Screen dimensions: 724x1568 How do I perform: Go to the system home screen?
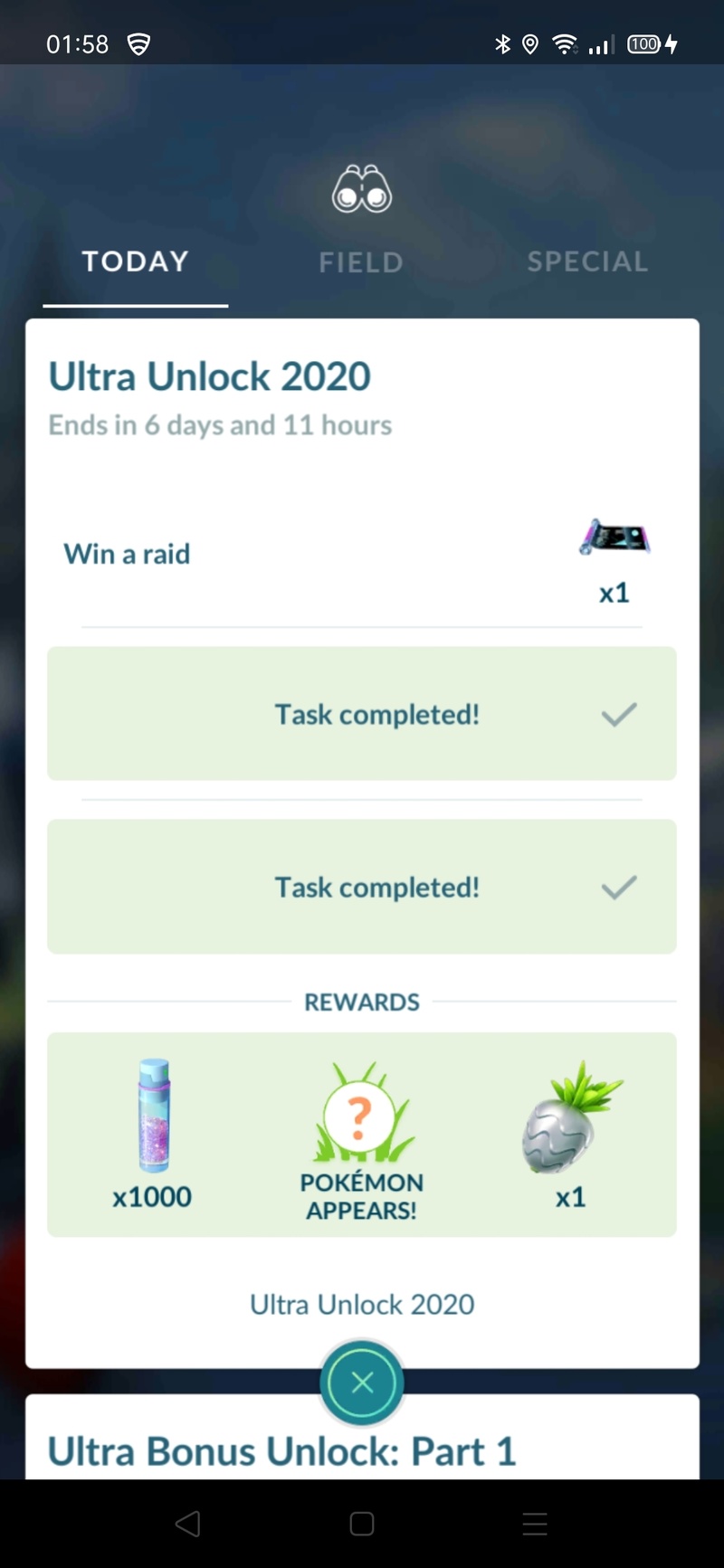pyautogui.click(x=362, y=1524)
